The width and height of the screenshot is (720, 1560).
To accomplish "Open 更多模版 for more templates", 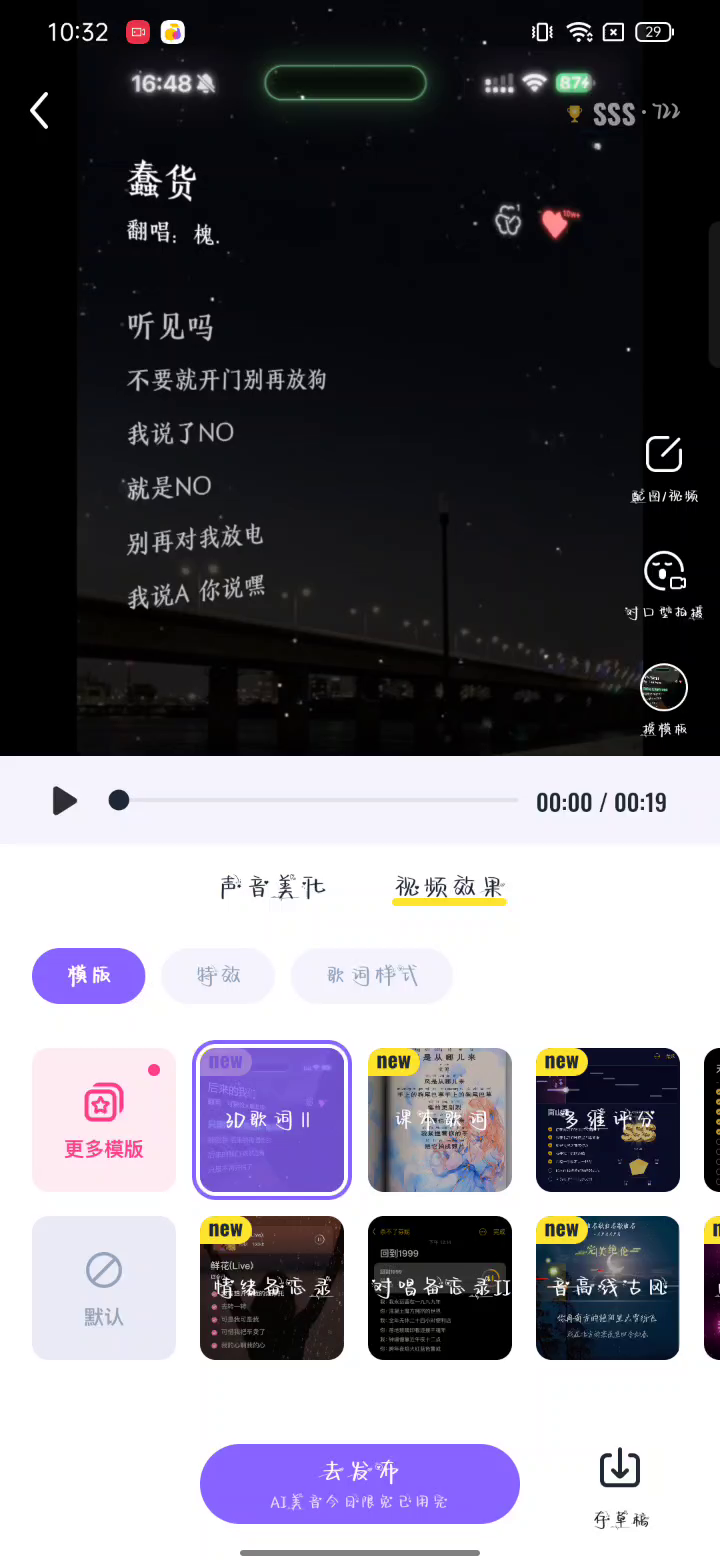I will [104, 1120].
